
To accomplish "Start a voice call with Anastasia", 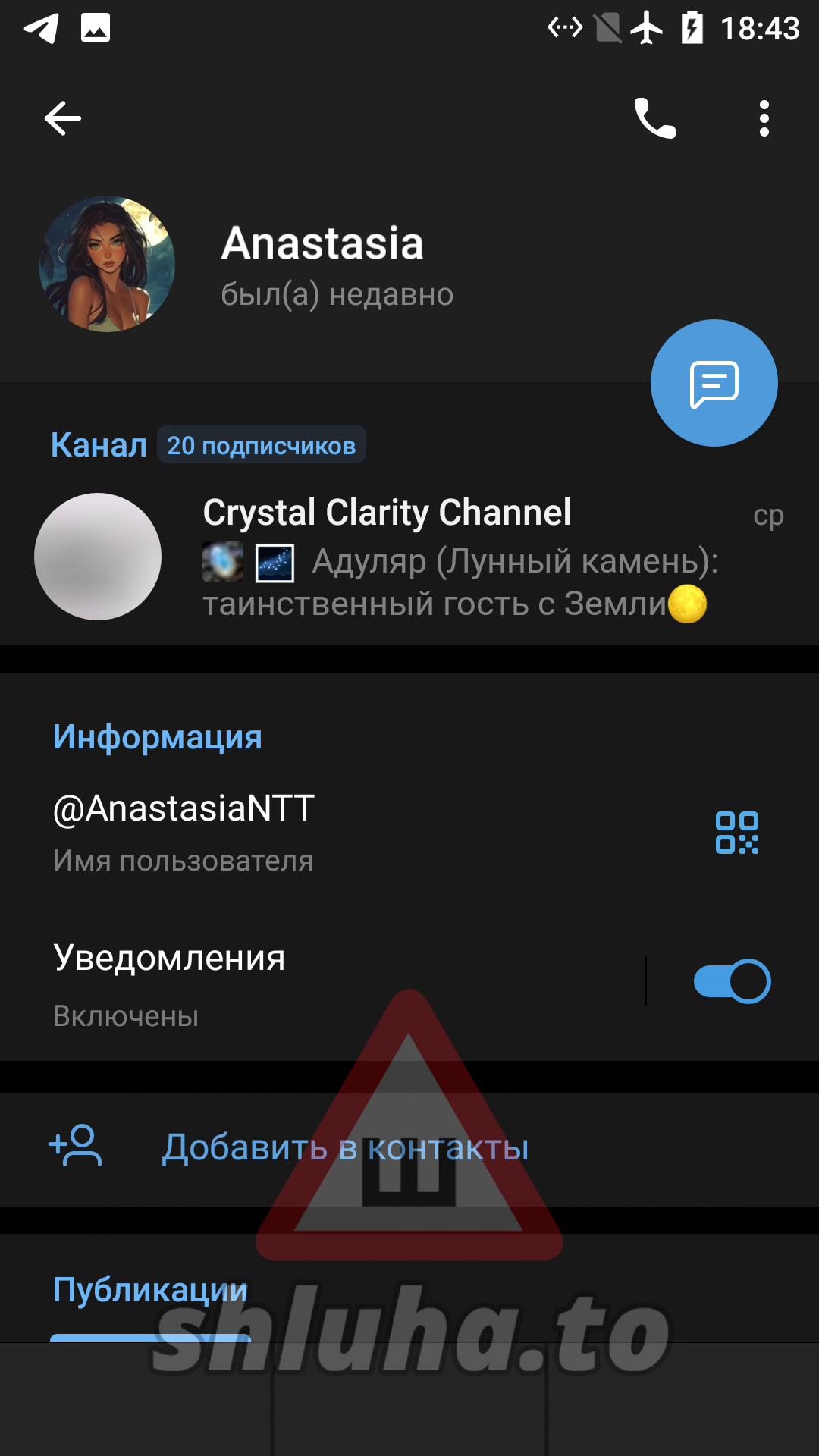I will click(654, 118).
